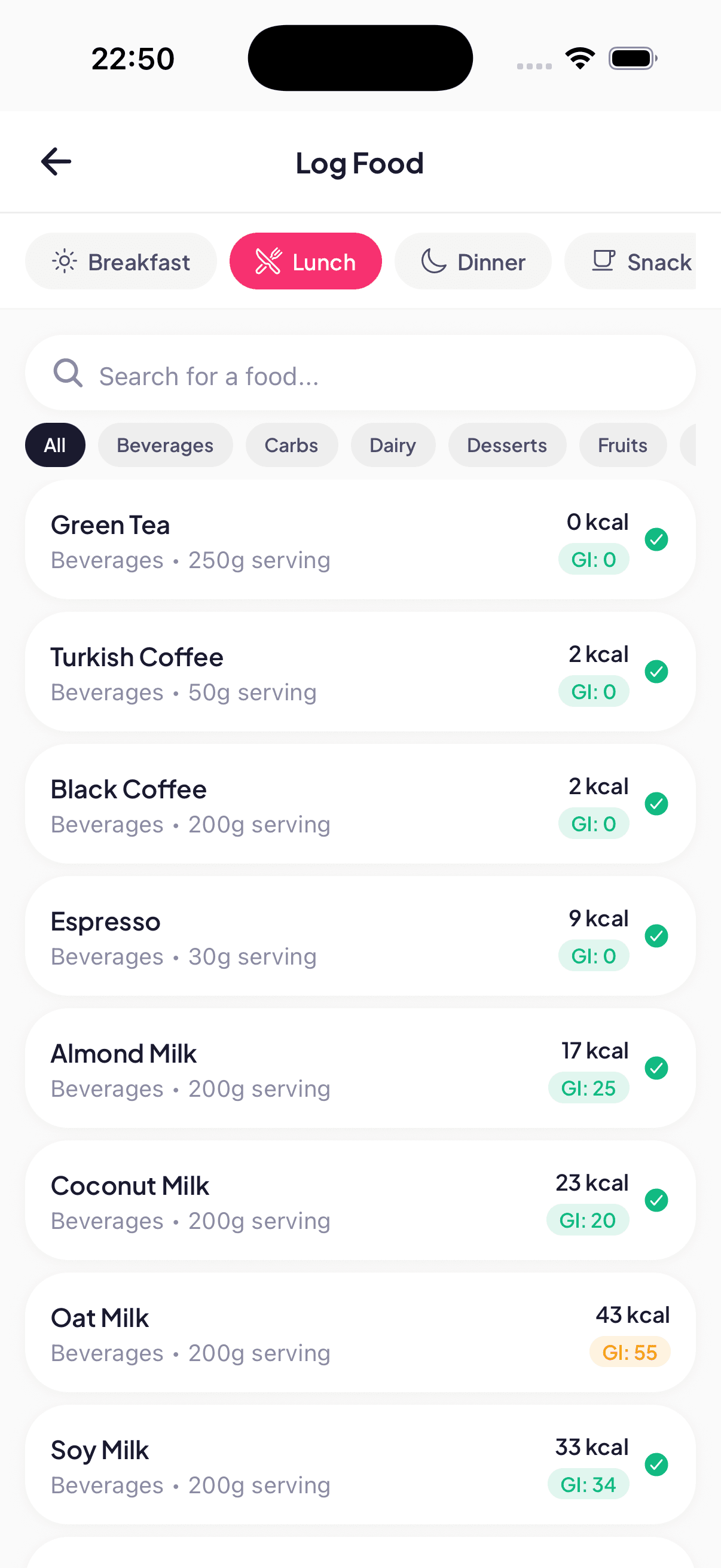Filter the list by Desserts
This screenshot has height=1568, width=721.
coord(508,445)
